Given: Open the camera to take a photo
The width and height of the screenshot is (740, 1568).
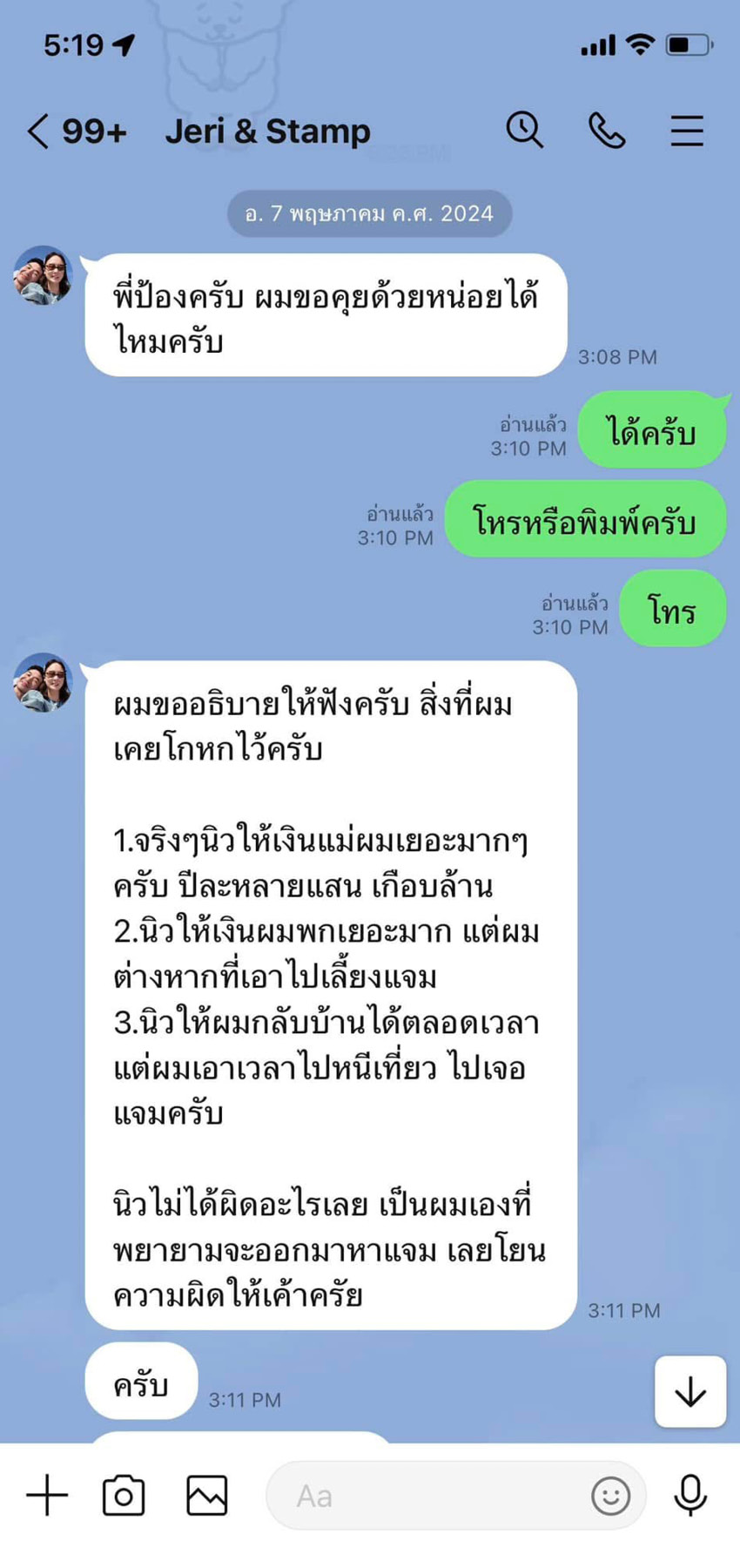Looking at the screenshot, I should pos(124,1496).
